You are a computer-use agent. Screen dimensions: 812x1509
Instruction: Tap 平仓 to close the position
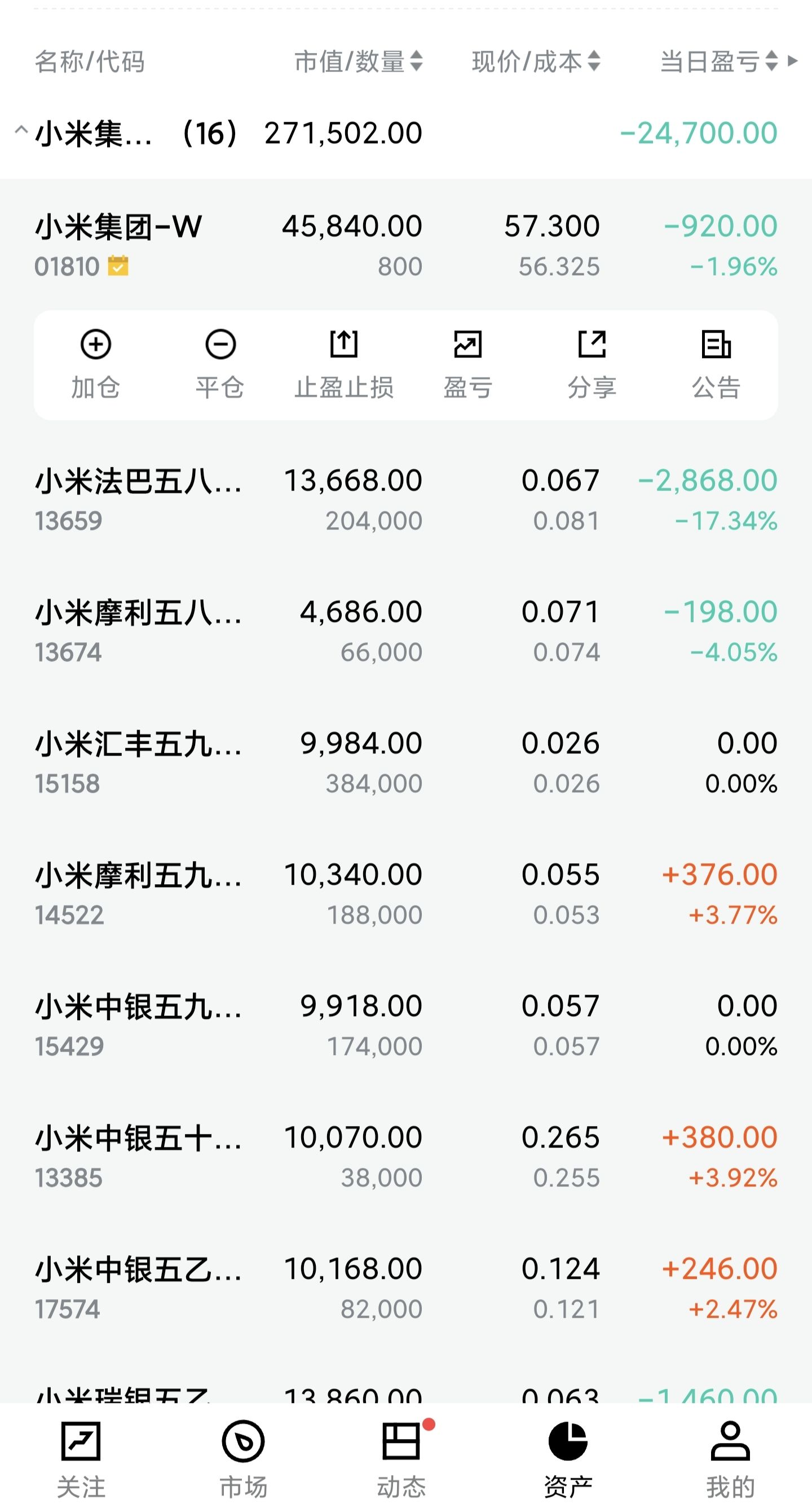pos(220,364)
